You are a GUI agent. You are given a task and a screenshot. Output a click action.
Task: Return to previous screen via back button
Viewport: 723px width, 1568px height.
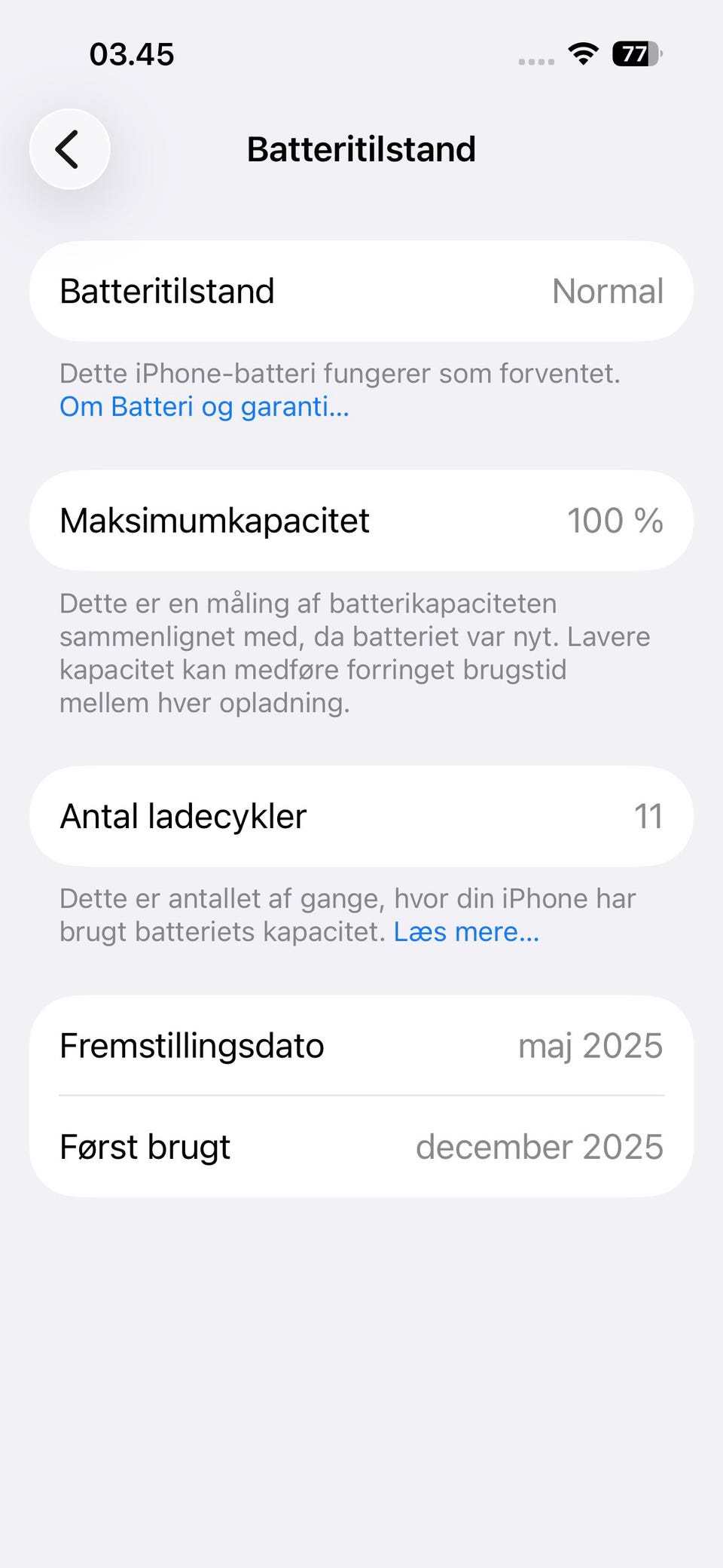[69, 148]
